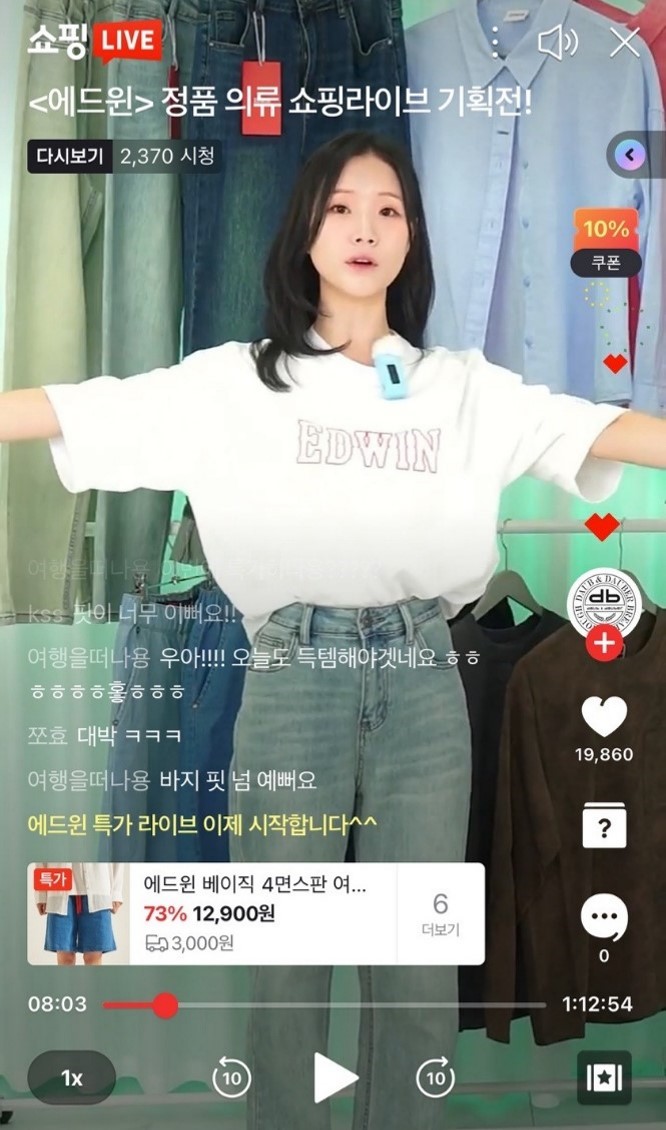Rewind the video by 10 seconds
666x1130 pixels.
(x=231, y=1078)
